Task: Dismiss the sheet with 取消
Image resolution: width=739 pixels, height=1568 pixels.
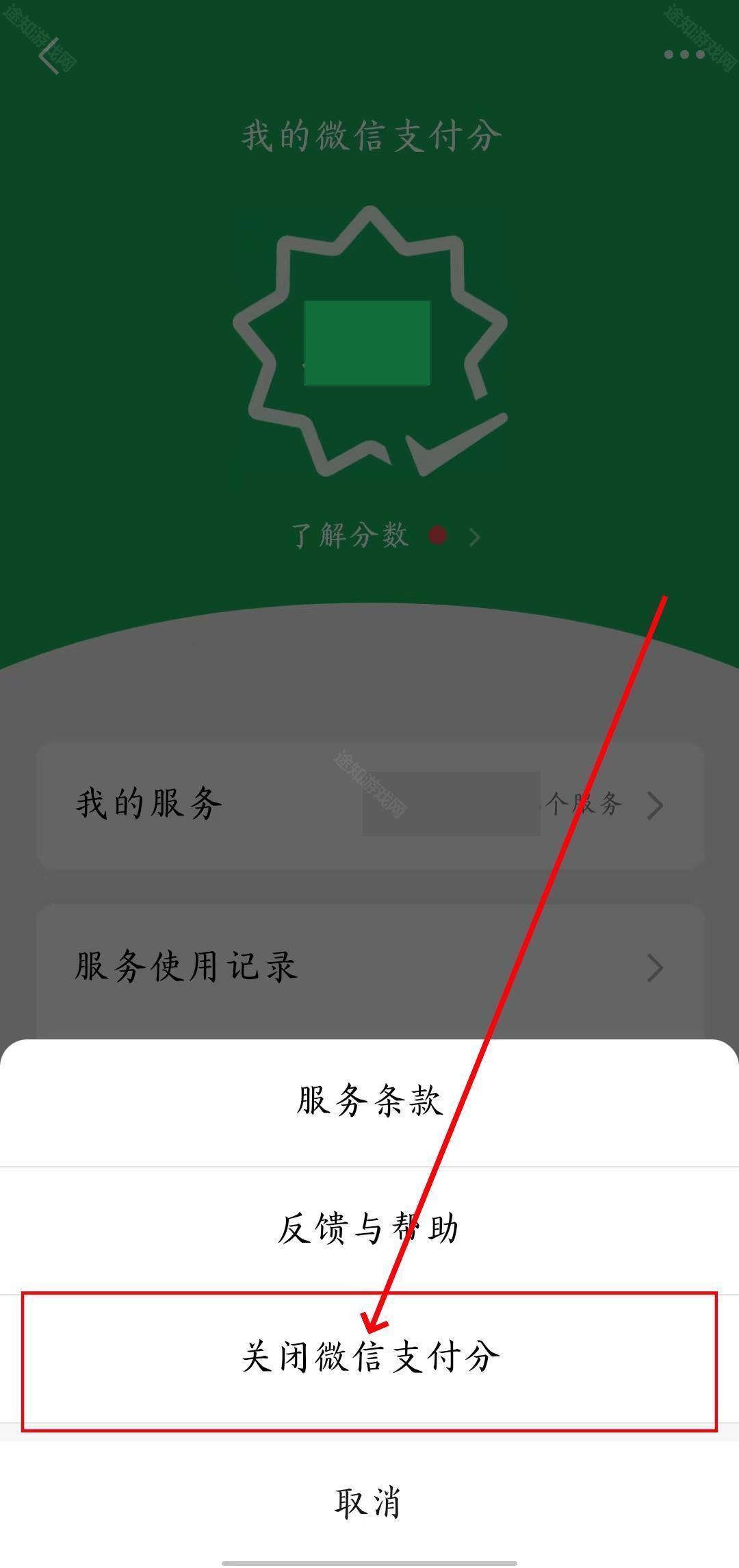Action: (369, 1503)
